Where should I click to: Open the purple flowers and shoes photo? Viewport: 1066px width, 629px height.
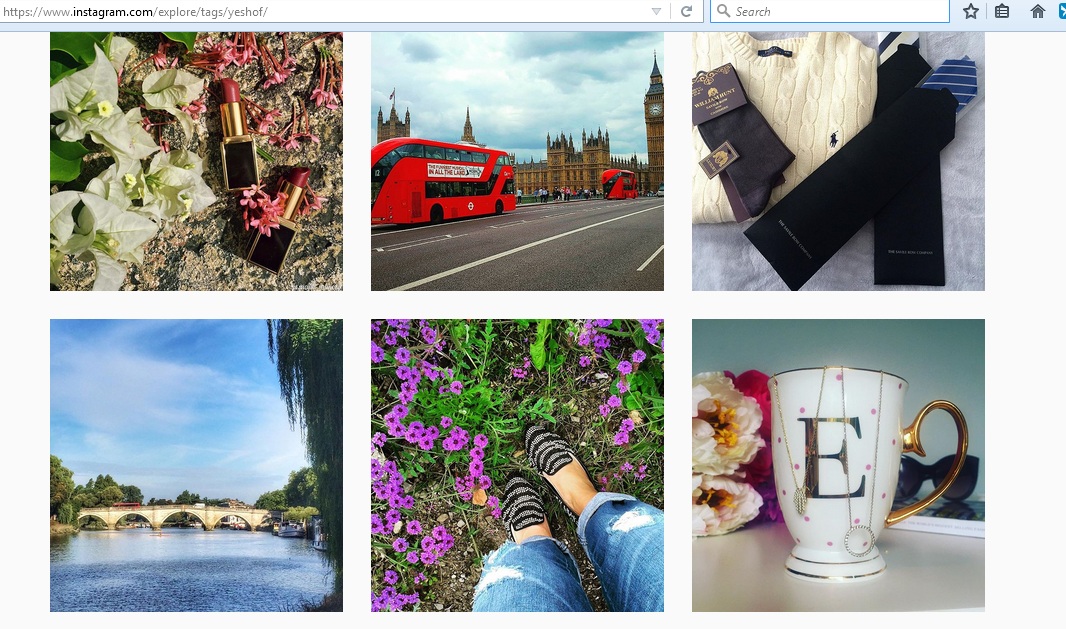tap(517, 465)
